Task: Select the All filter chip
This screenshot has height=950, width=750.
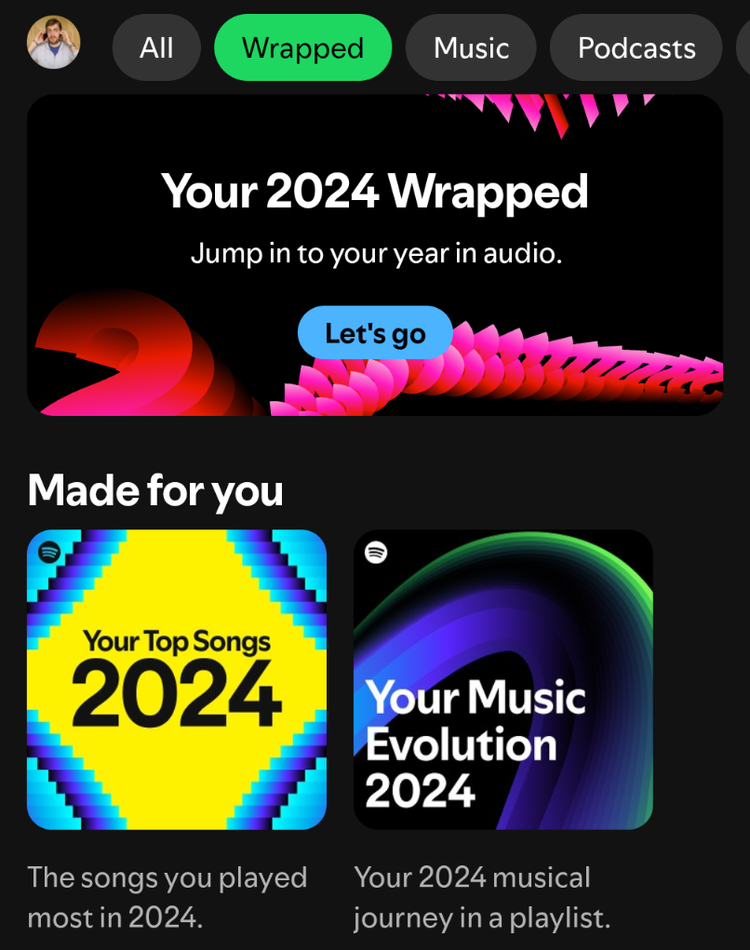Action: 156,46
